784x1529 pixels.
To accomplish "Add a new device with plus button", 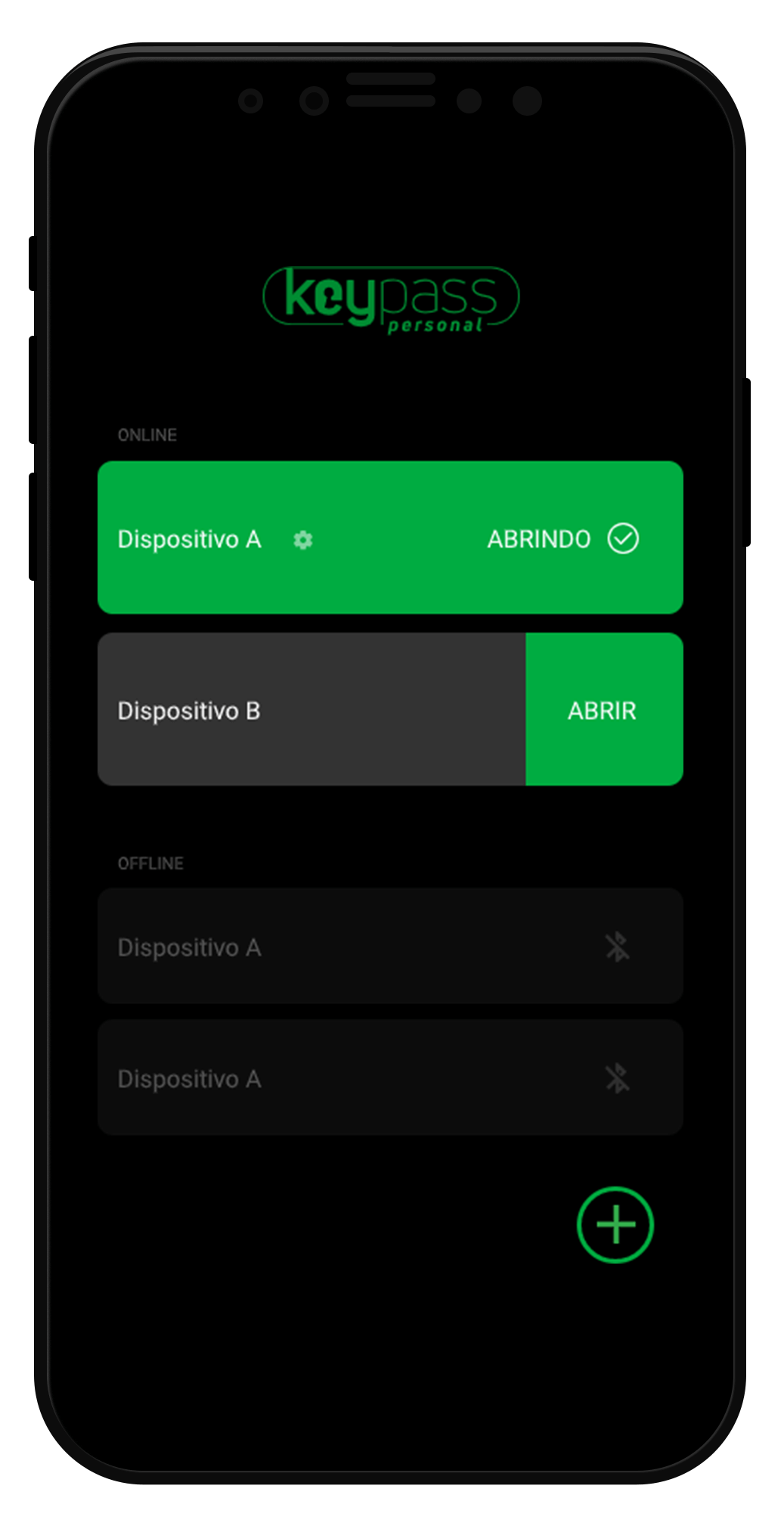I will (615, 1225).
